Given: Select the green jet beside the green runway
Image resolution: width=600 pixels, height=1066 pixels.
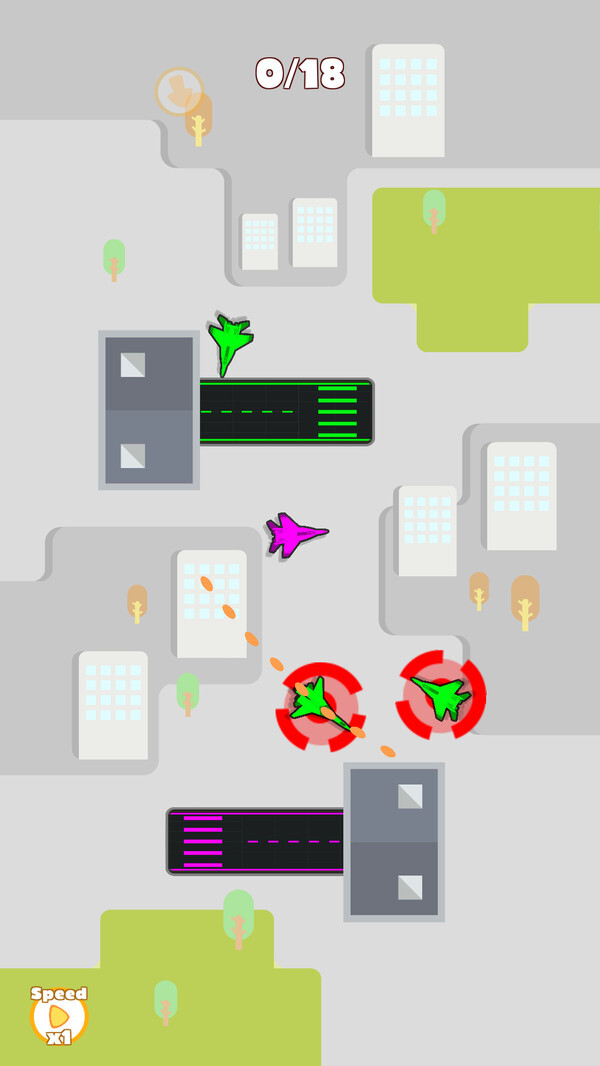Looking at the screenshot, I should coord(230,342).
